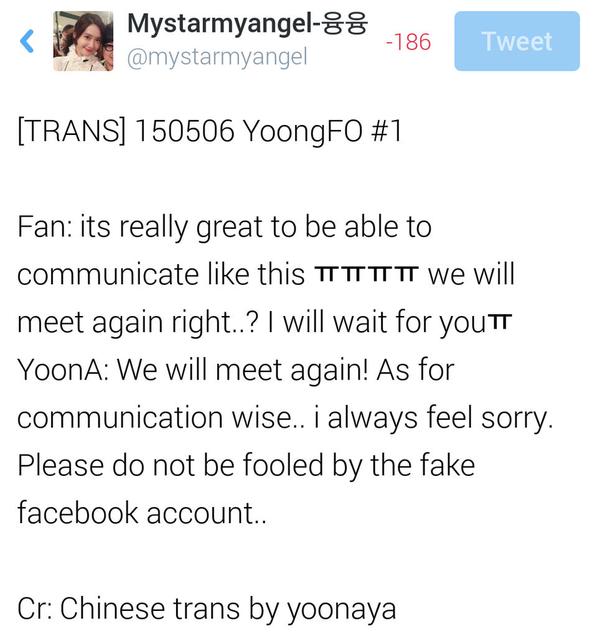This screenshot has height=637, width=600.
Task: Tap the Tweet button
Action: [x=516, y=41]
